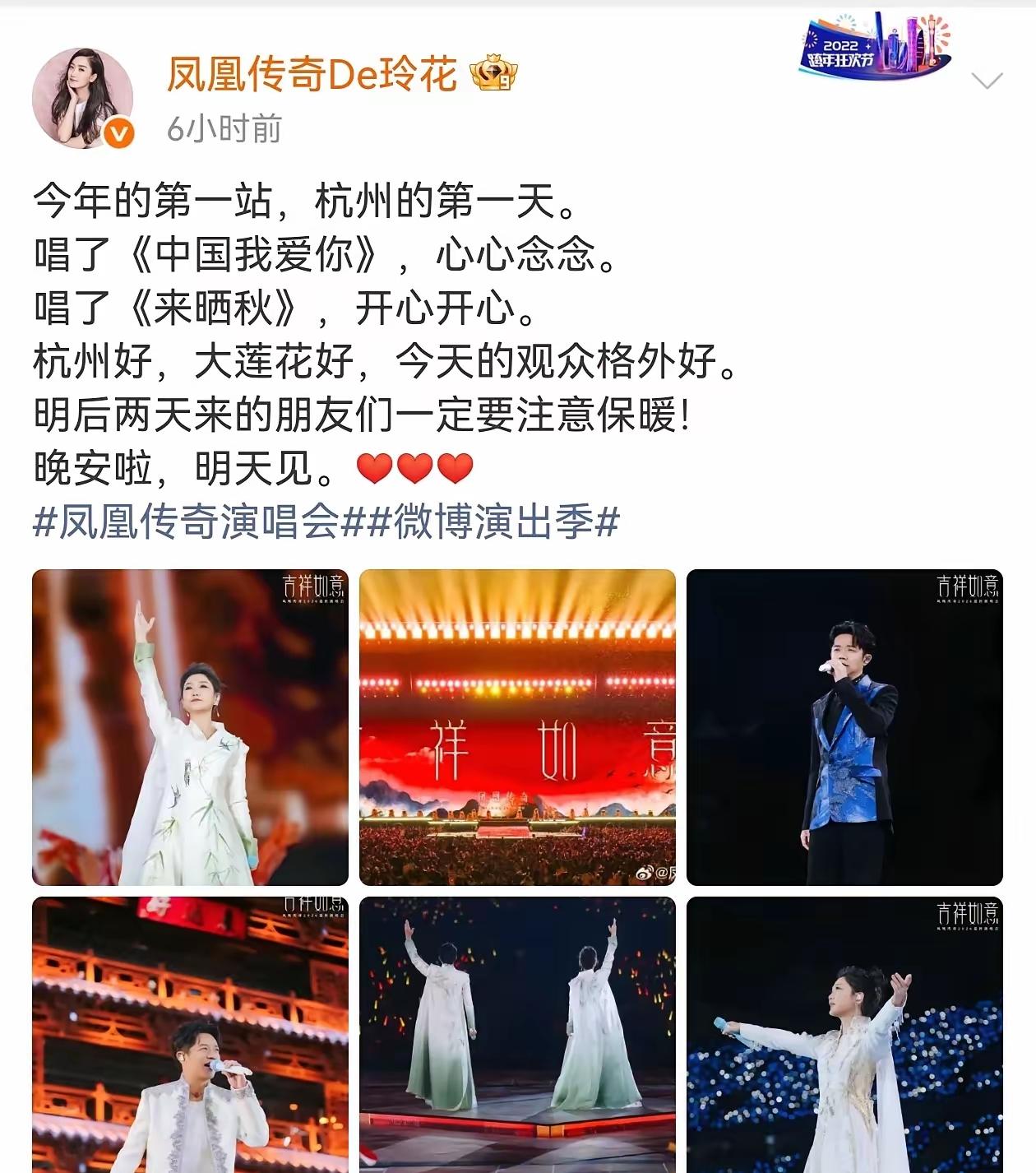Click the orange V verification badge
This screenshot has width=1036, height=1173.
point(118,132)
